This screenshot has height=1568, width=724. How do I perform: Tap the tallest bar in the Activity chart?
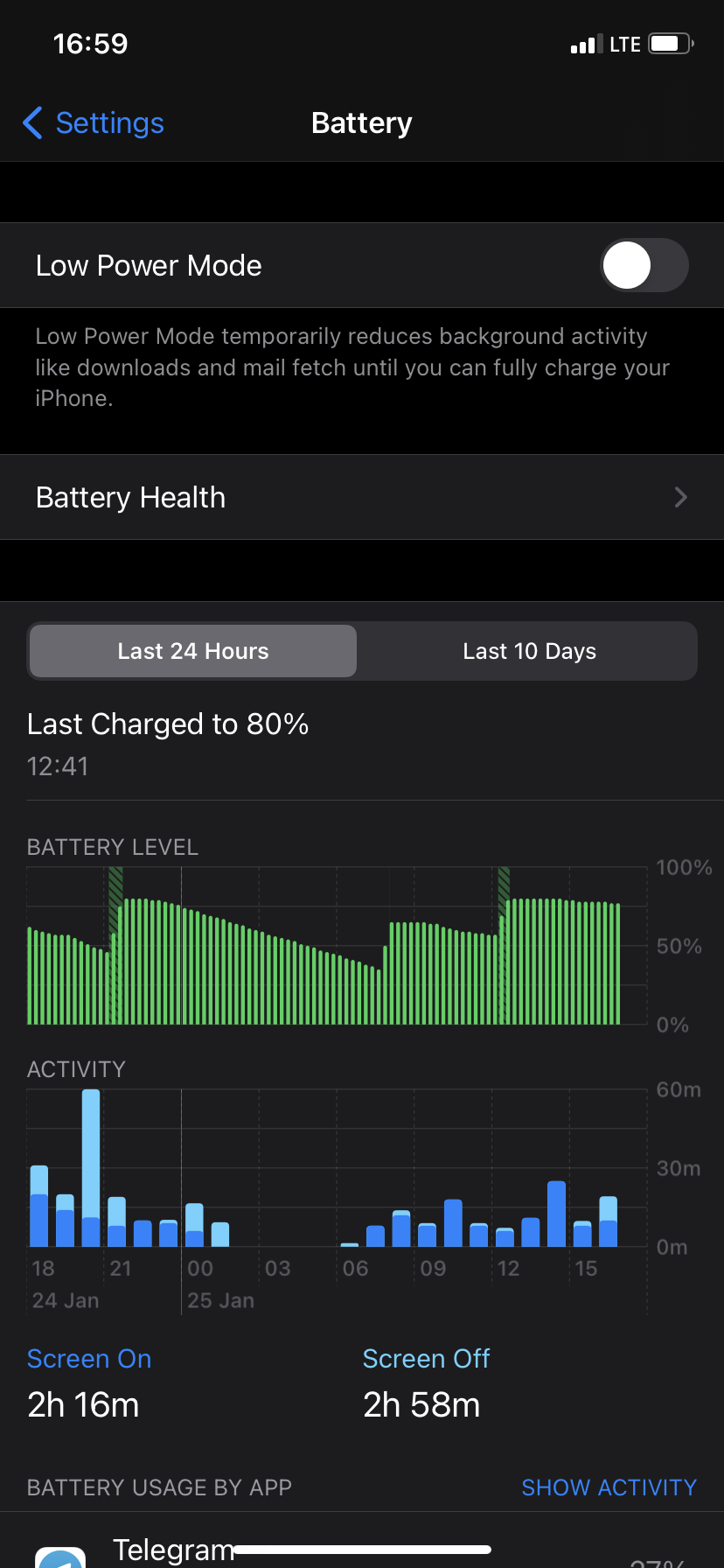(91, 1168)
